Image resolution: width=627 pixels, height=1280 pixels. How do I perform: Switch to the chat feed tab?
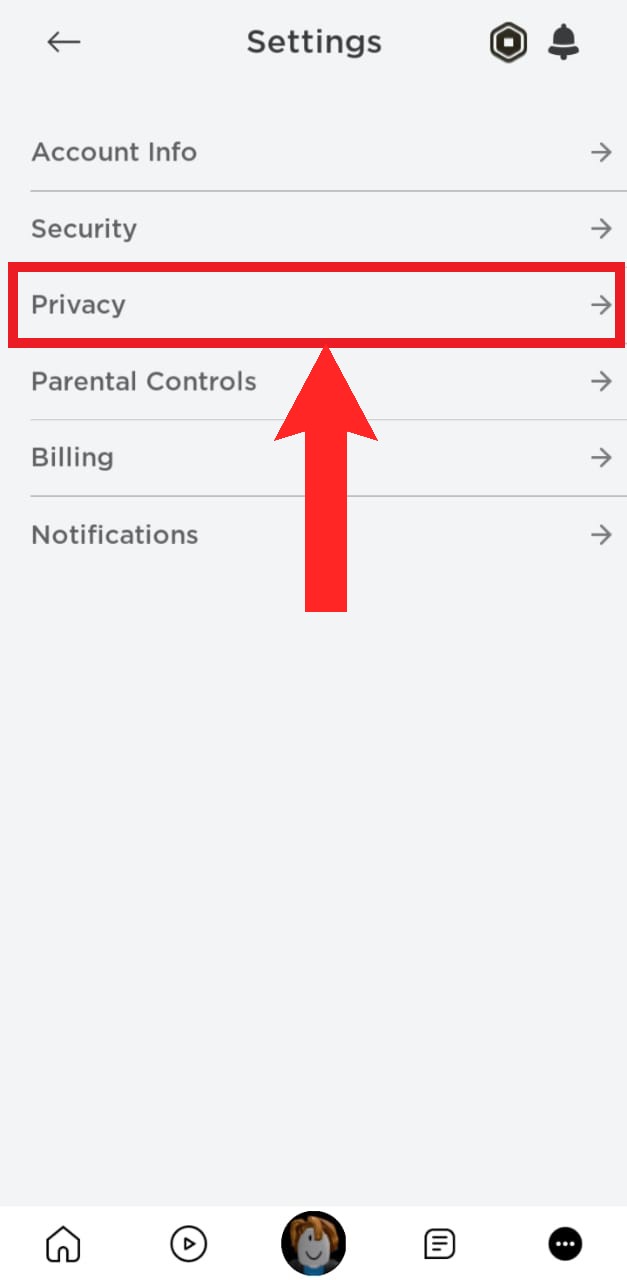pos(439,1244)
